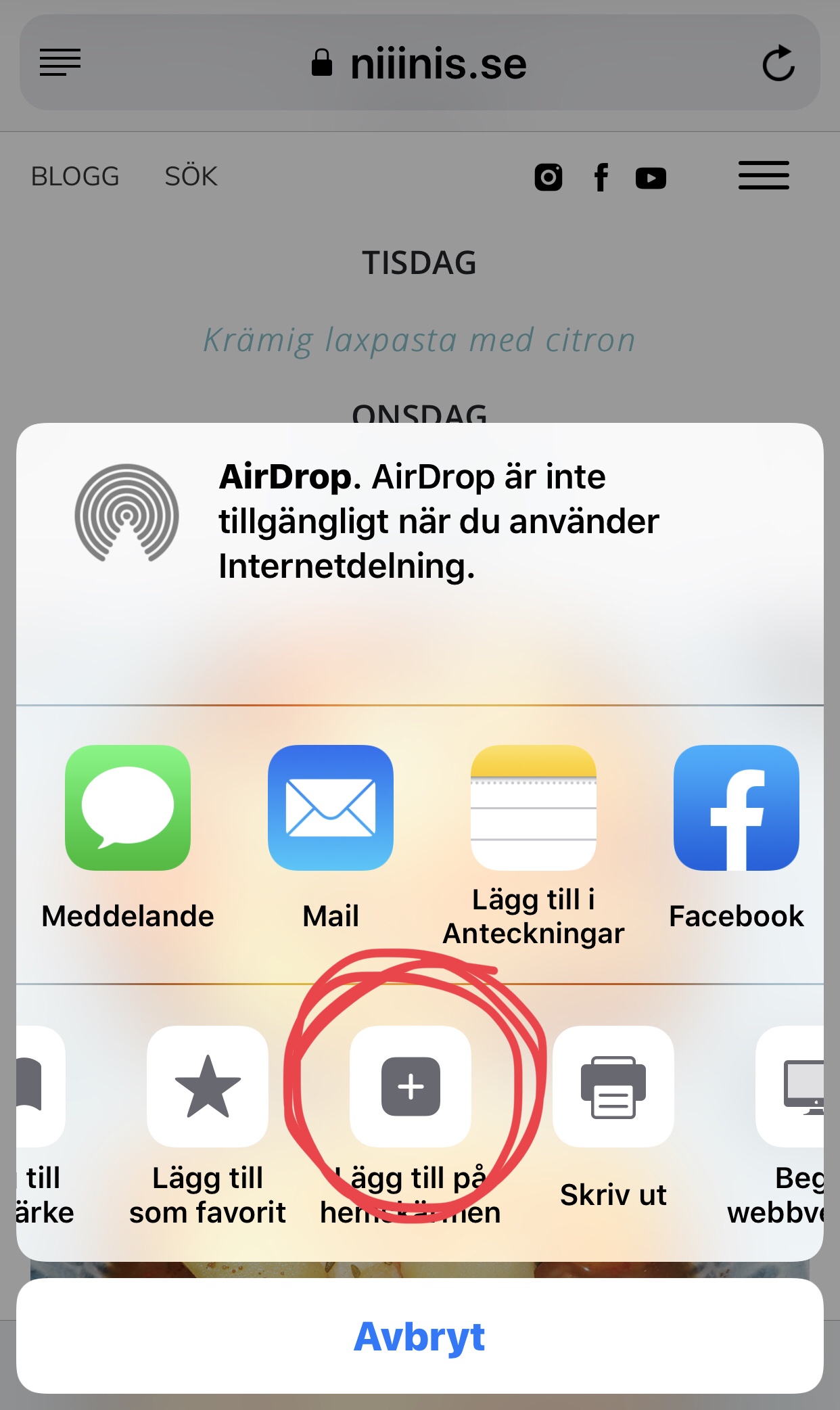Screen dimensions: 840x1410
Task: Share the page via Meddelande
Action: 128,808
